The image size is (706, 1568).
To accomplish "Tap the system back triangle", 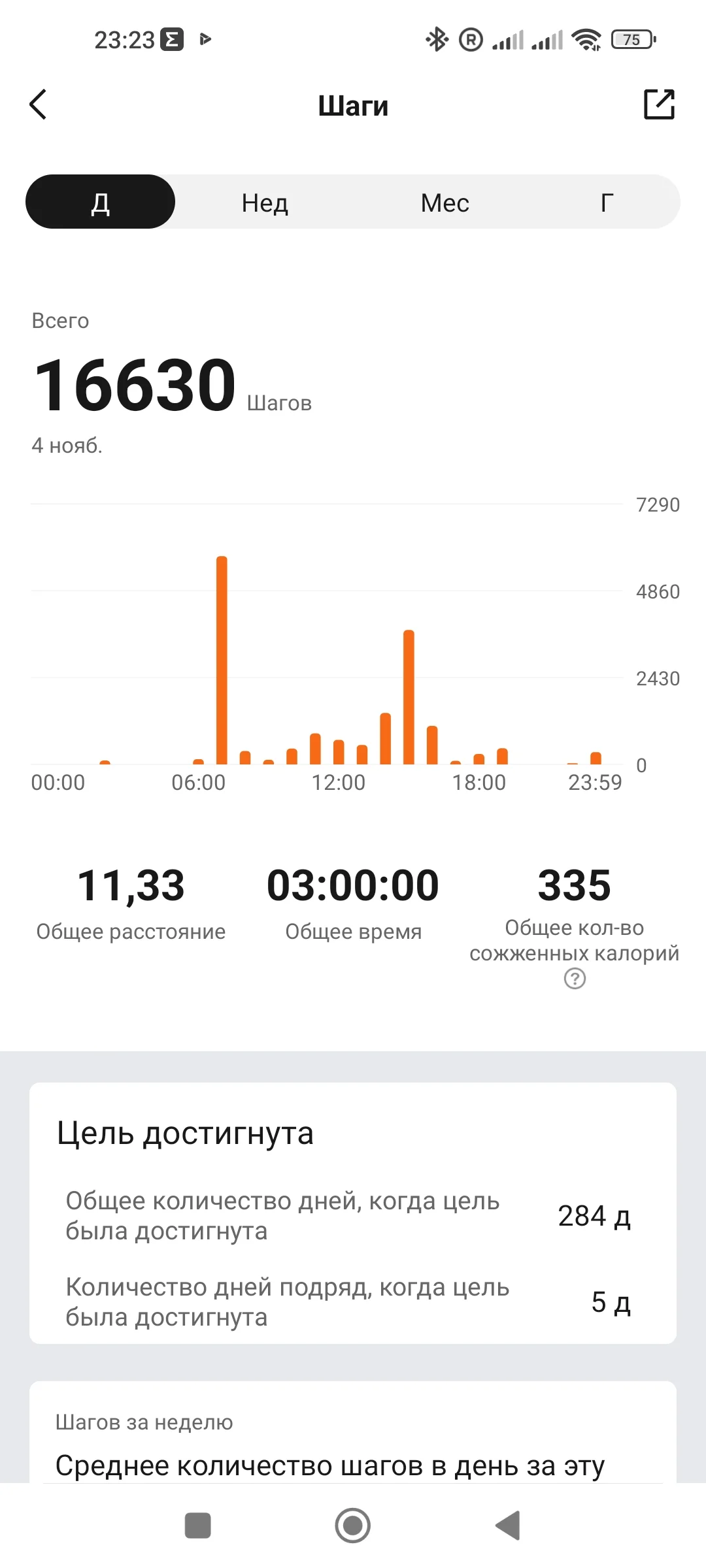I will (x=508, y=1526).
